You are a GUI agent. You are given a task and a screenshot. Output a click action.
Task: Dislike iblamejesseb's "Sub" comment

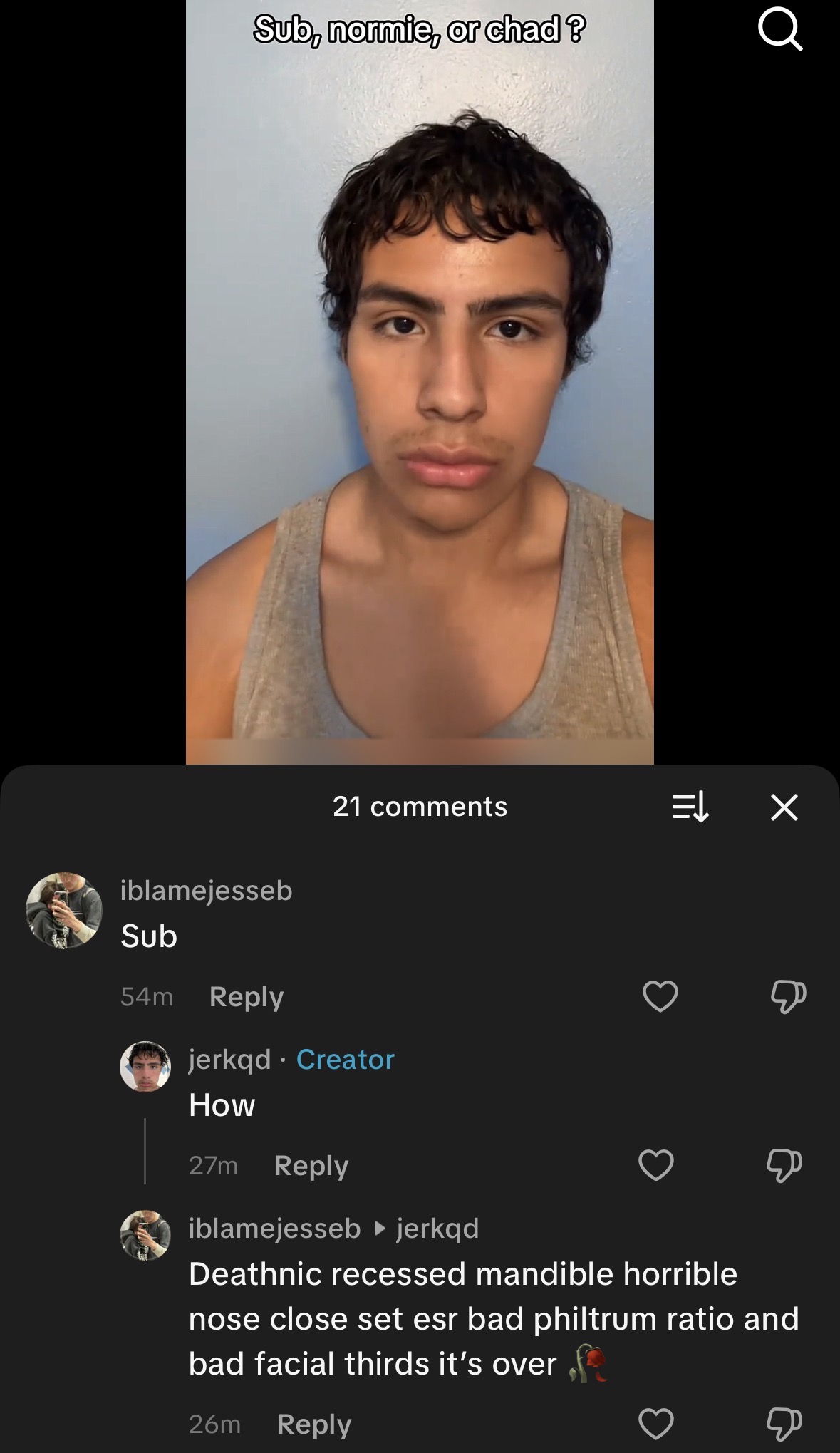[x=787, y=996]
